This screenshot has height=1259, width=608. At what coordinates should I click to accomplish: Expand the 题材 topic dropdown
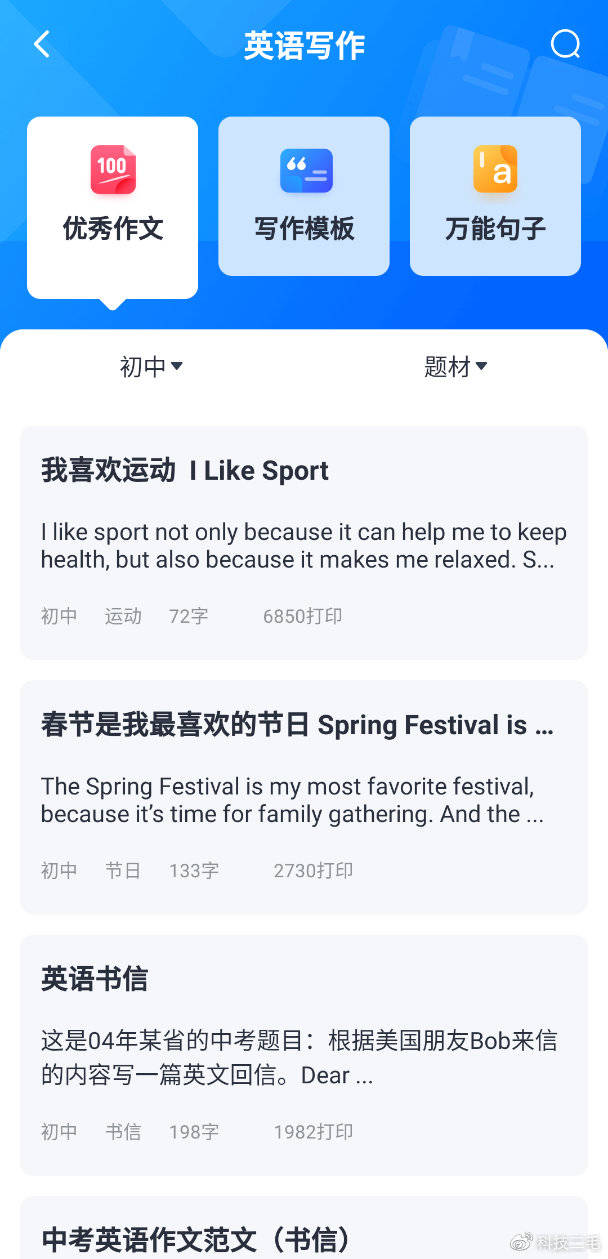[455, 367]
